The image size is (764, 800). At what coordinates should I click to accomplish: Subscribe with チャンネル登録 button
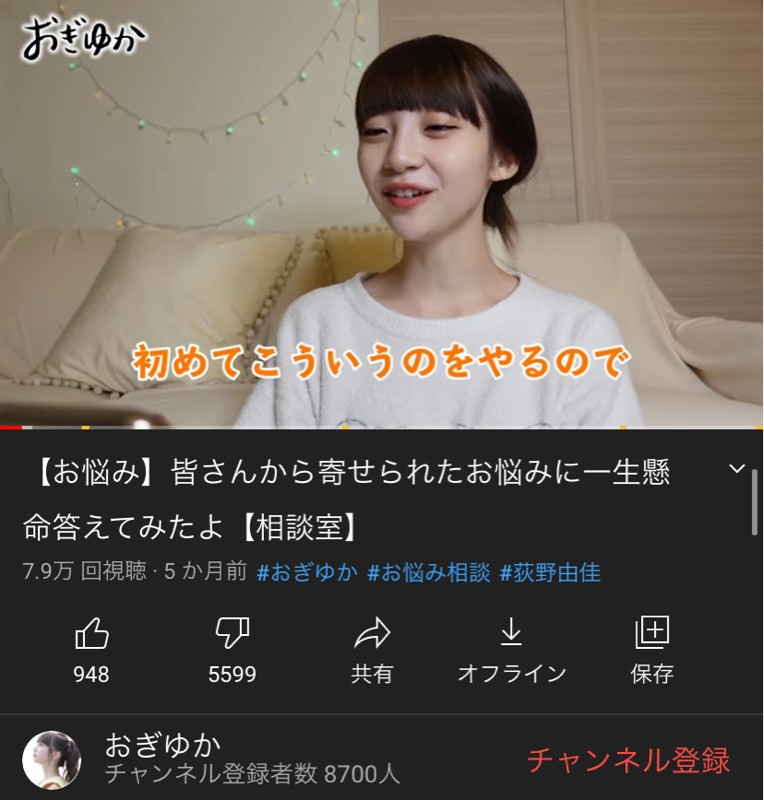click(628, 760)
